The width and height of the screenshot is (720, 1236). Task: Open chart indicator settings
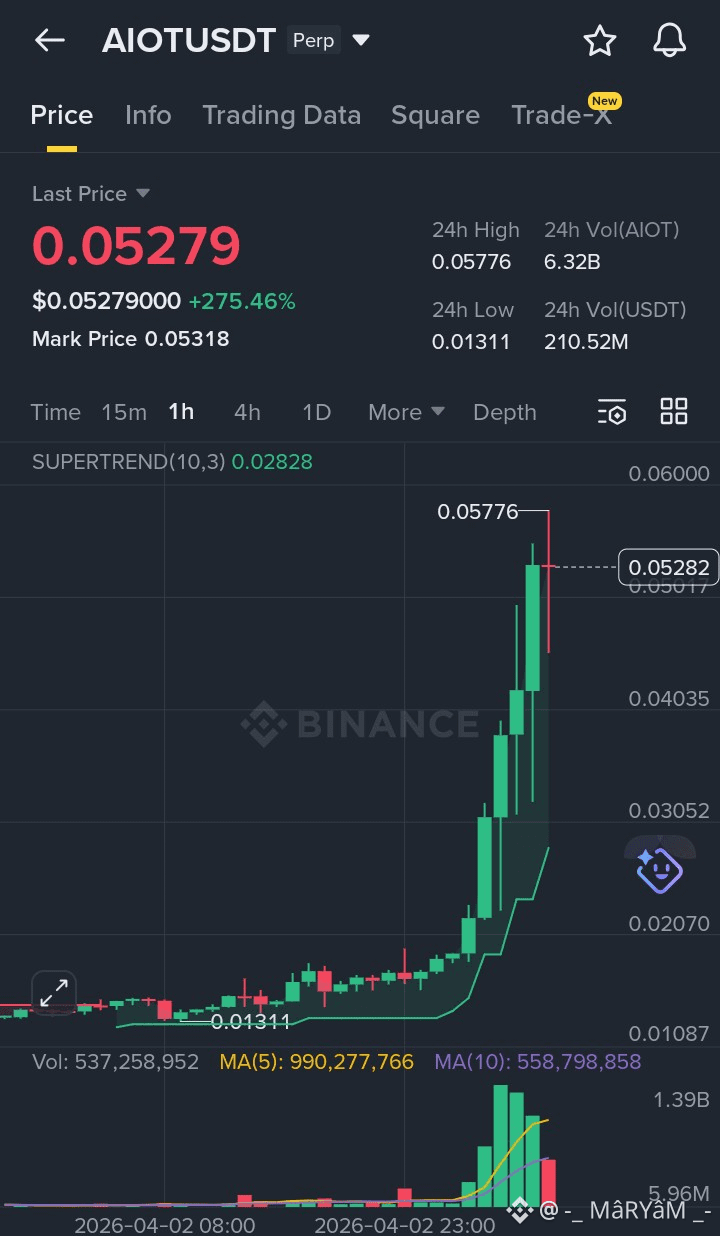(x=611, y=412)
